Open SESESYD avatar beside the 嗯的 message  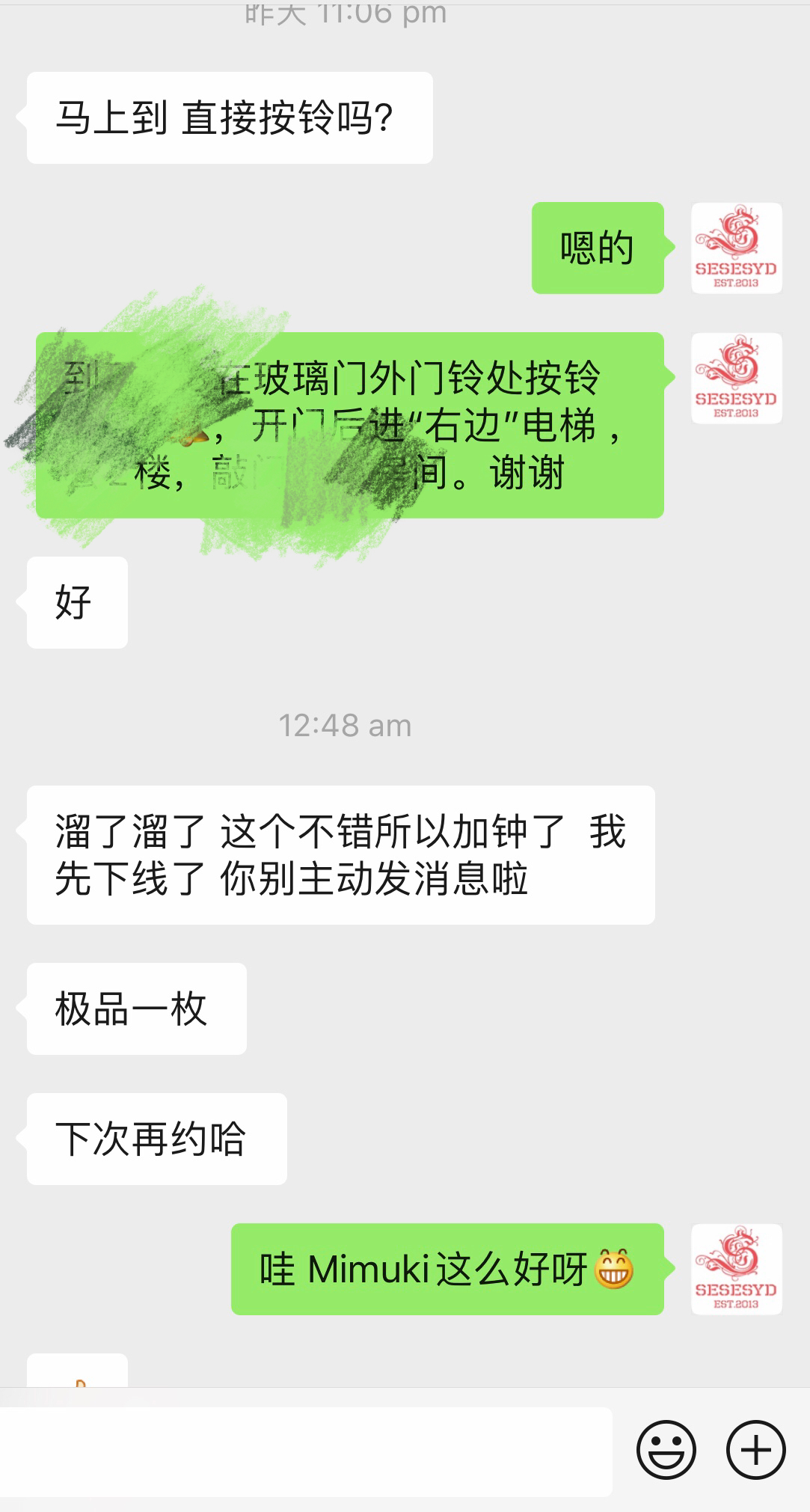coord(736,248)
